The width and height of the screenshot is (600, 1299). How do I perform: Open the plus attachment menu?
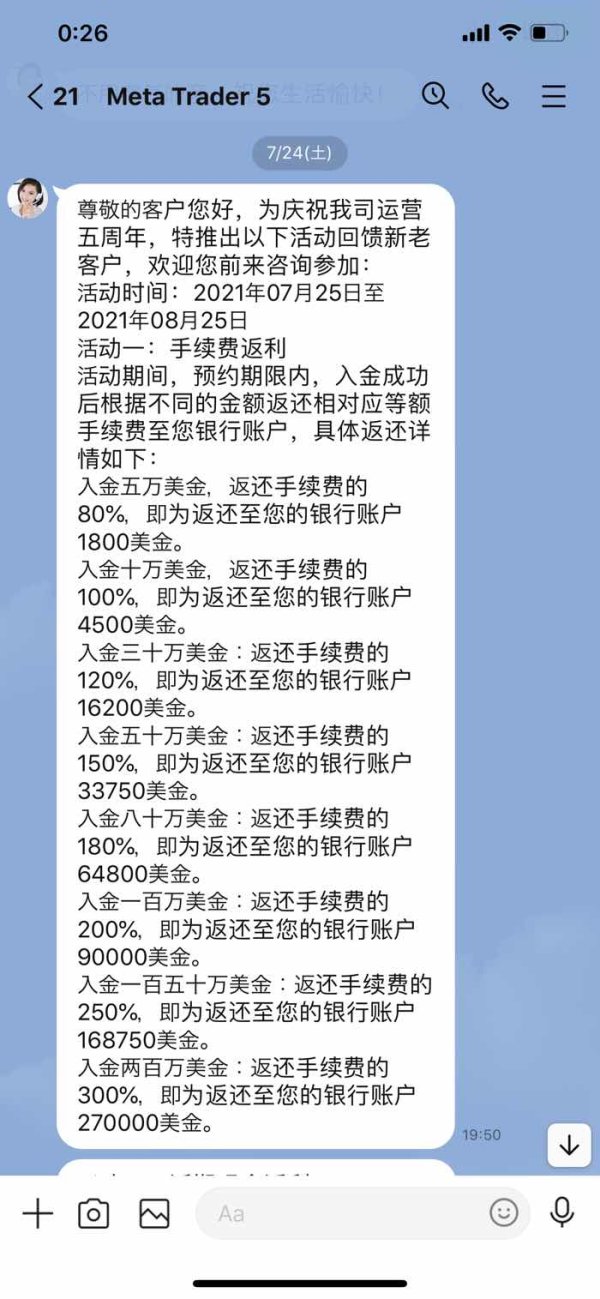(x=37, y=1214)
